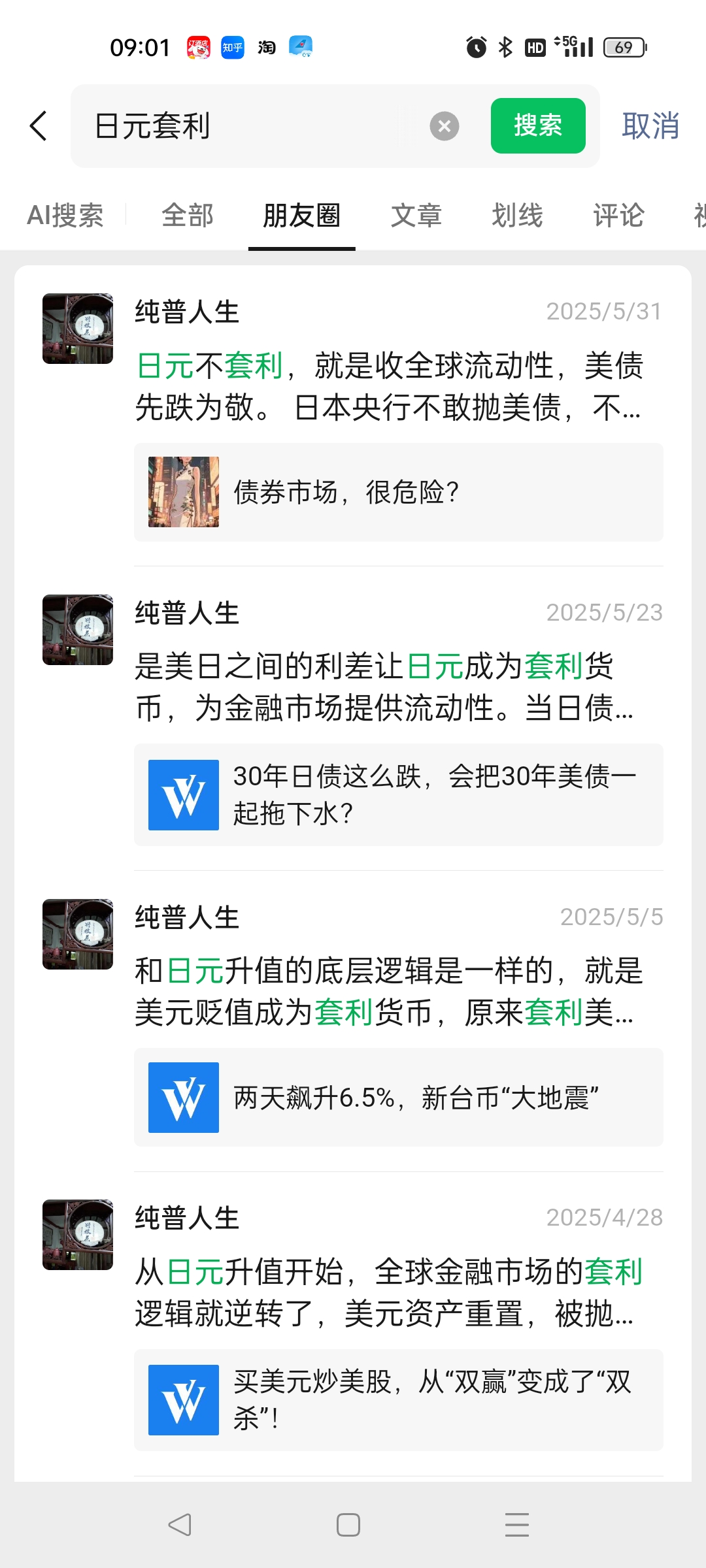Open the 划线 tab
Image resolution: width=706 pixels, height=1568 pixels.
[517, 216]
